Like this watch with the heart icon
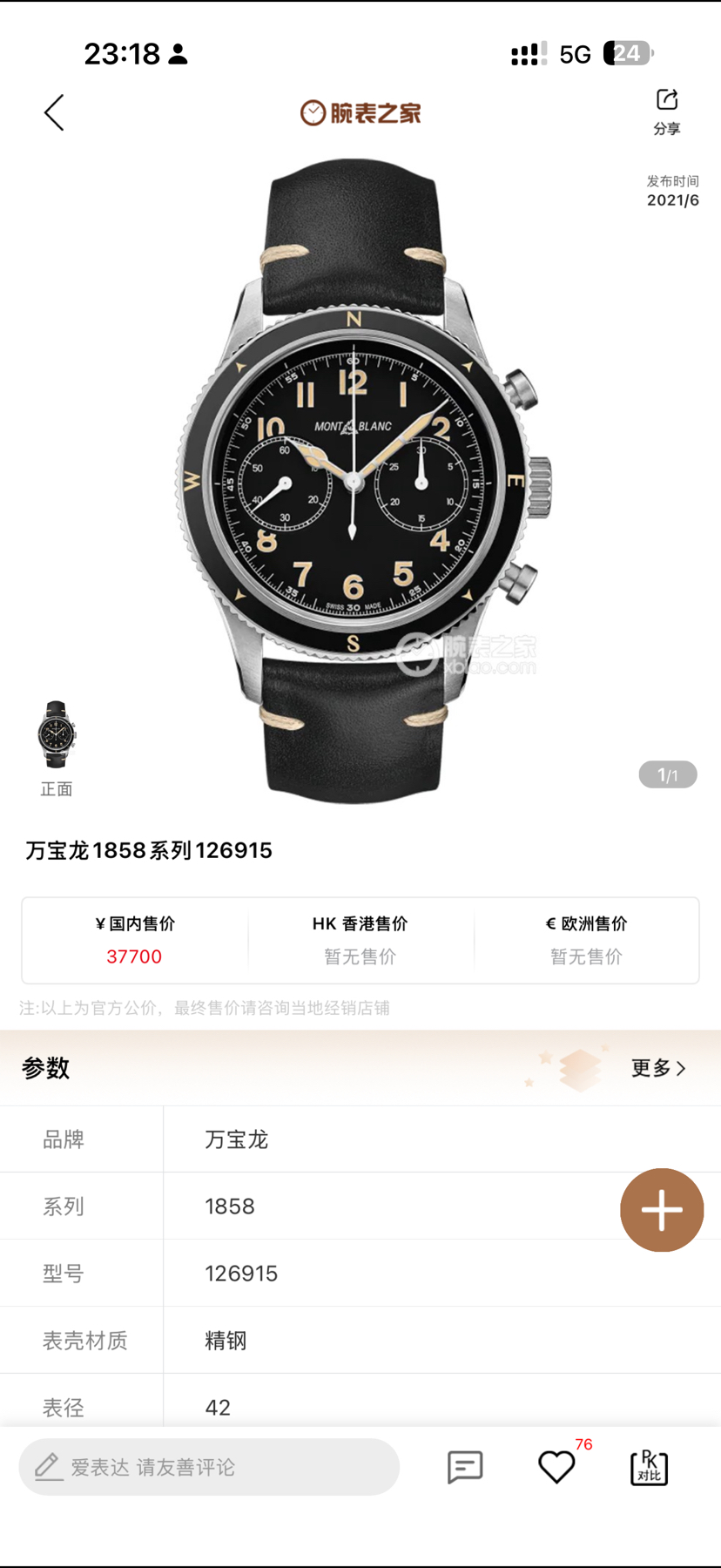Viewport: 721px width, 1568px height. coord(556,1467)
